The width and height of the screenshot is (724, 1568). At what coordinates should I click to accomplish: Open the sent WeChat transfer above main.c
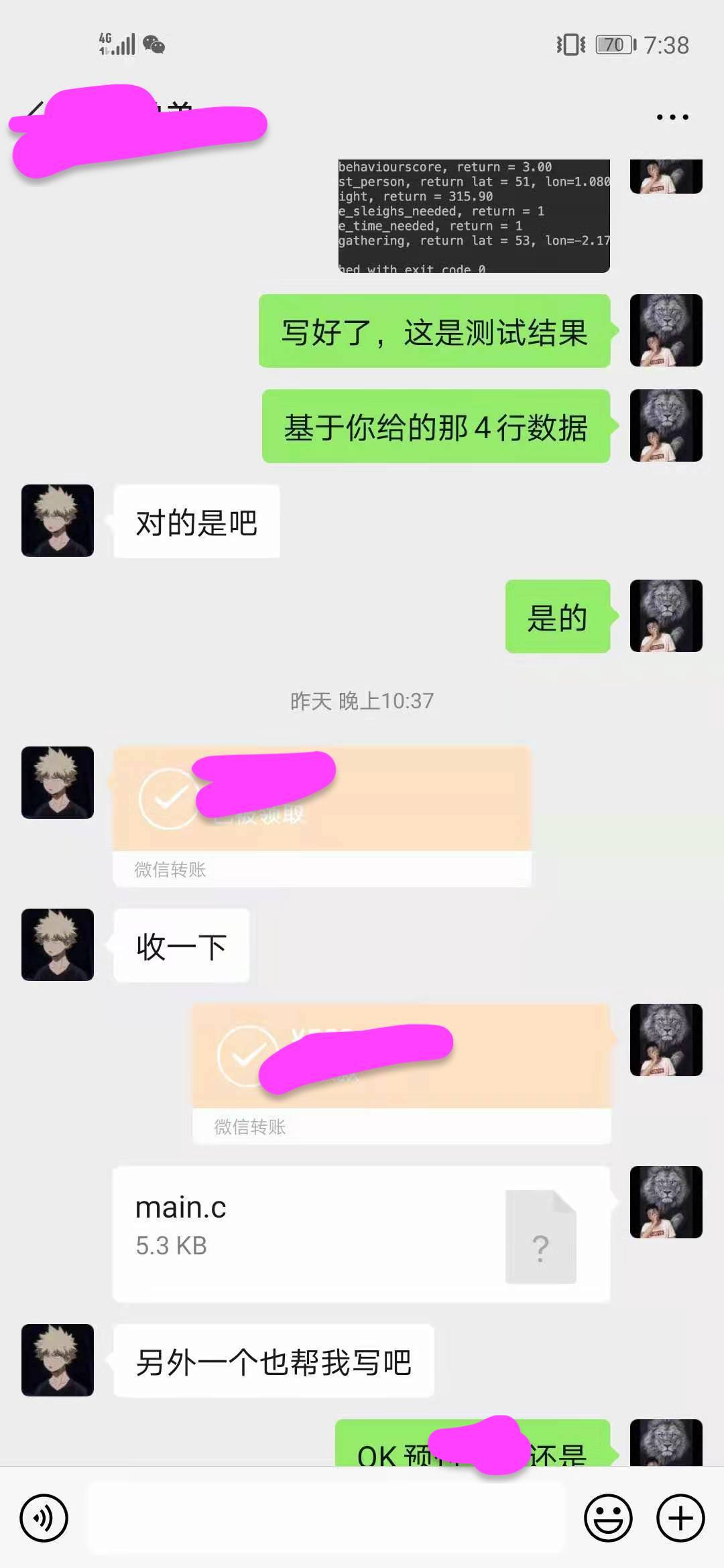(401, 1073)
